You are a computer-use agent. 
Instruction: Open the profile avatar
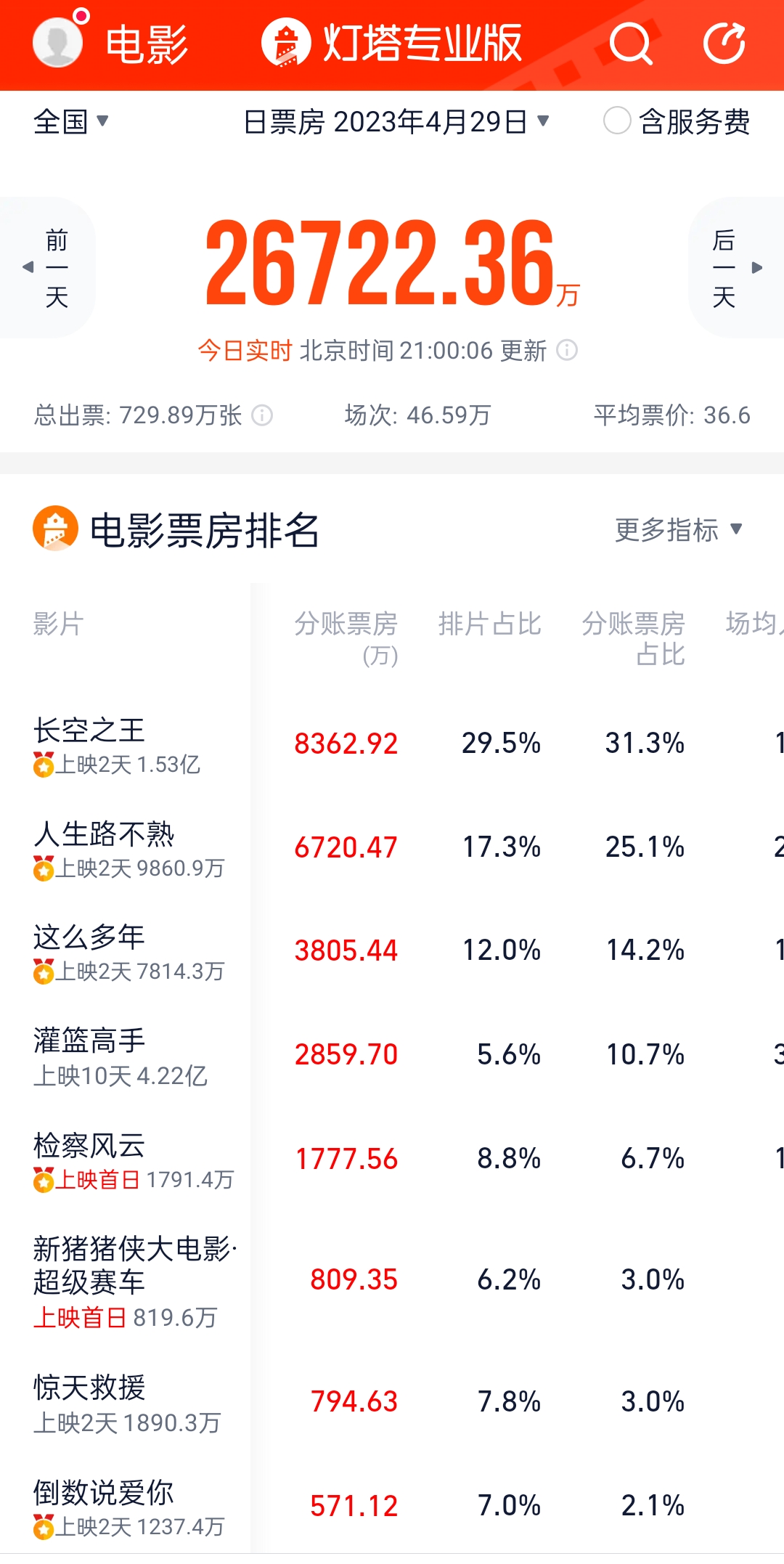click(58, 42)
